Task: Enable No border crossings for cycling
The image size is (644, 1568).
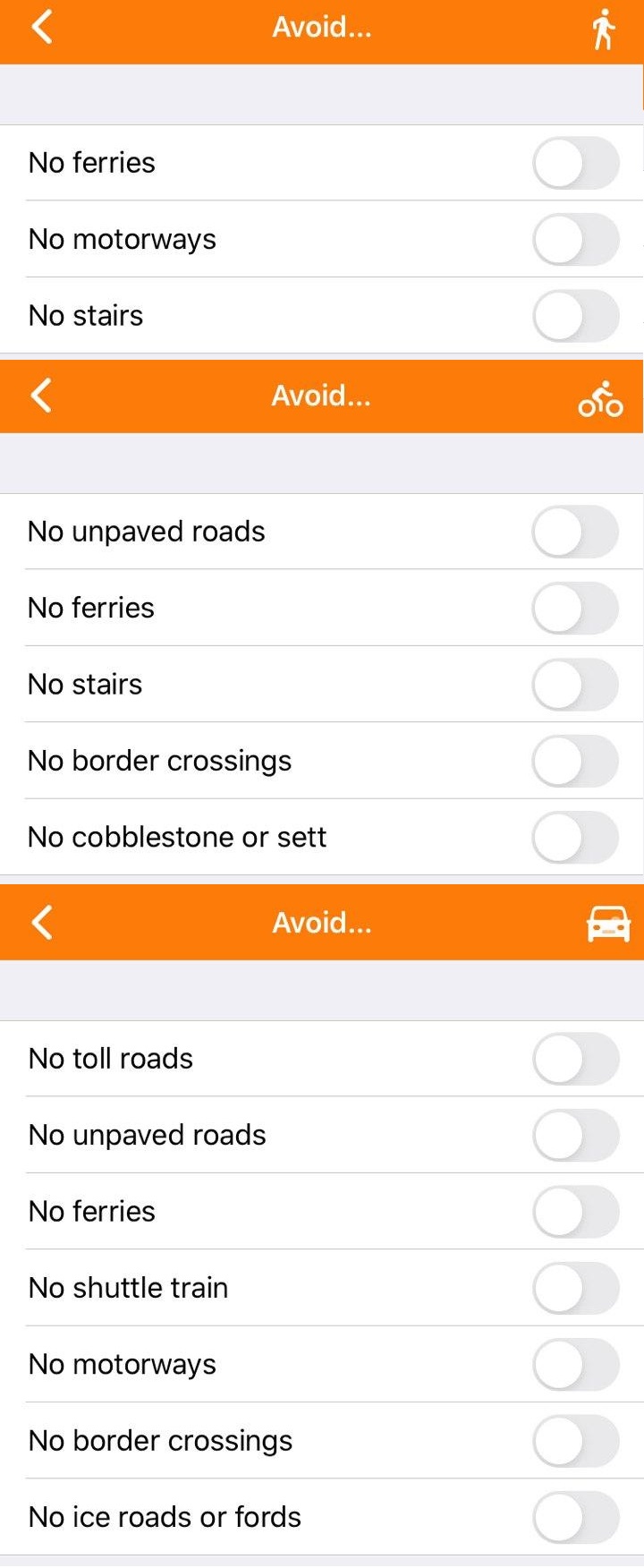Action: (x=575, y=761)
